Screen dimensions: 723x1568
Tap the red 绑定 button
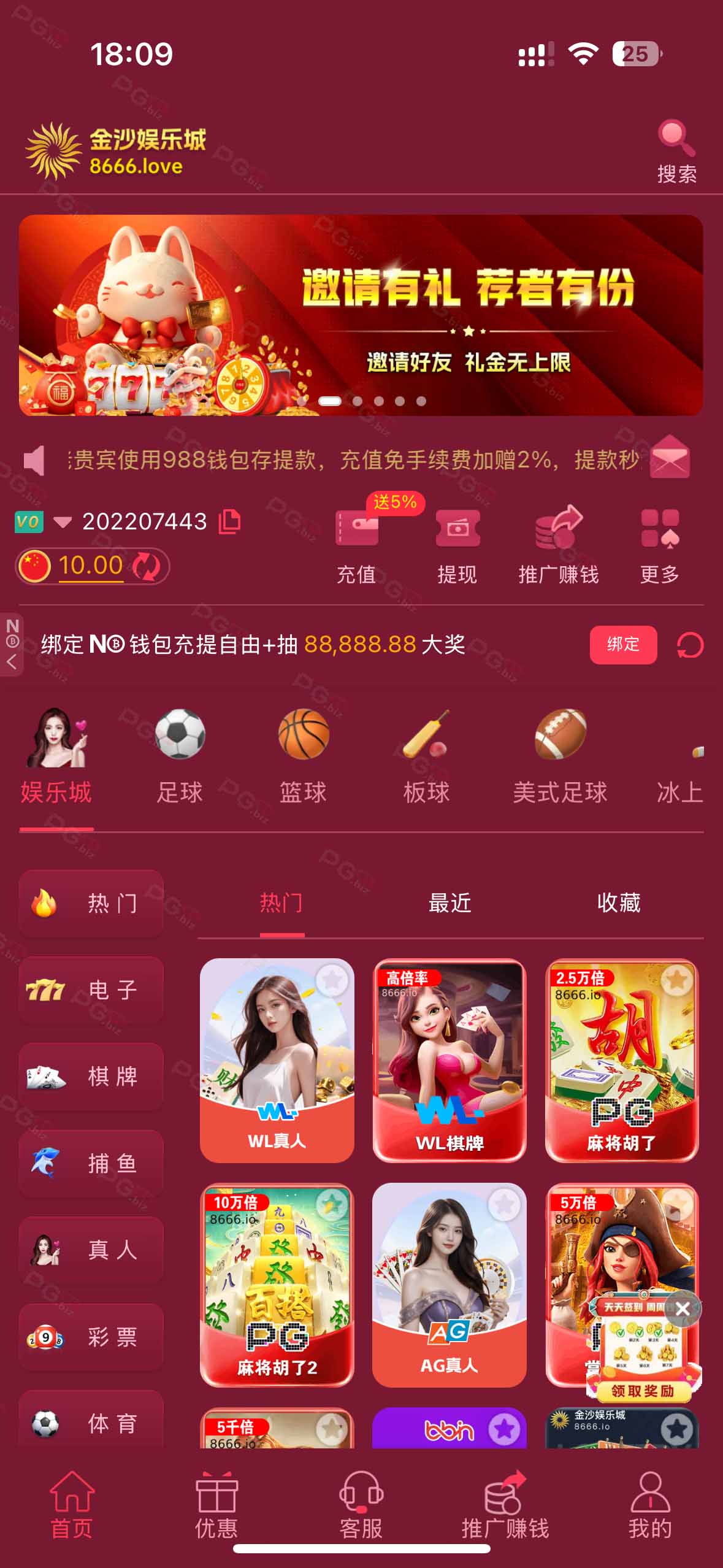pos(623,645)
